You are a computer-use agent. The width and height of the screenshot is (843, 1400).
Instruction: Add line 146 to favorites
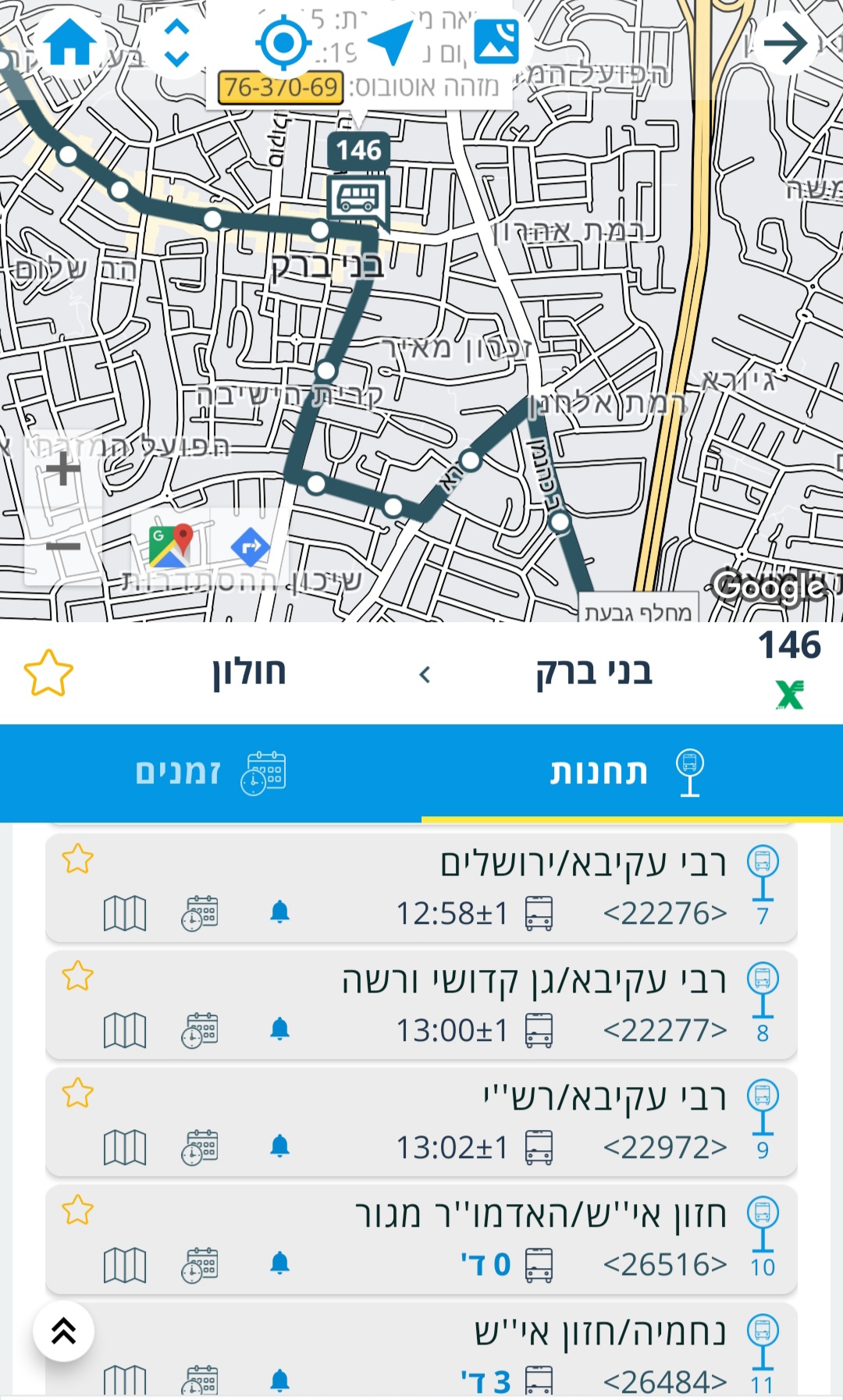[x=48, y=673]
